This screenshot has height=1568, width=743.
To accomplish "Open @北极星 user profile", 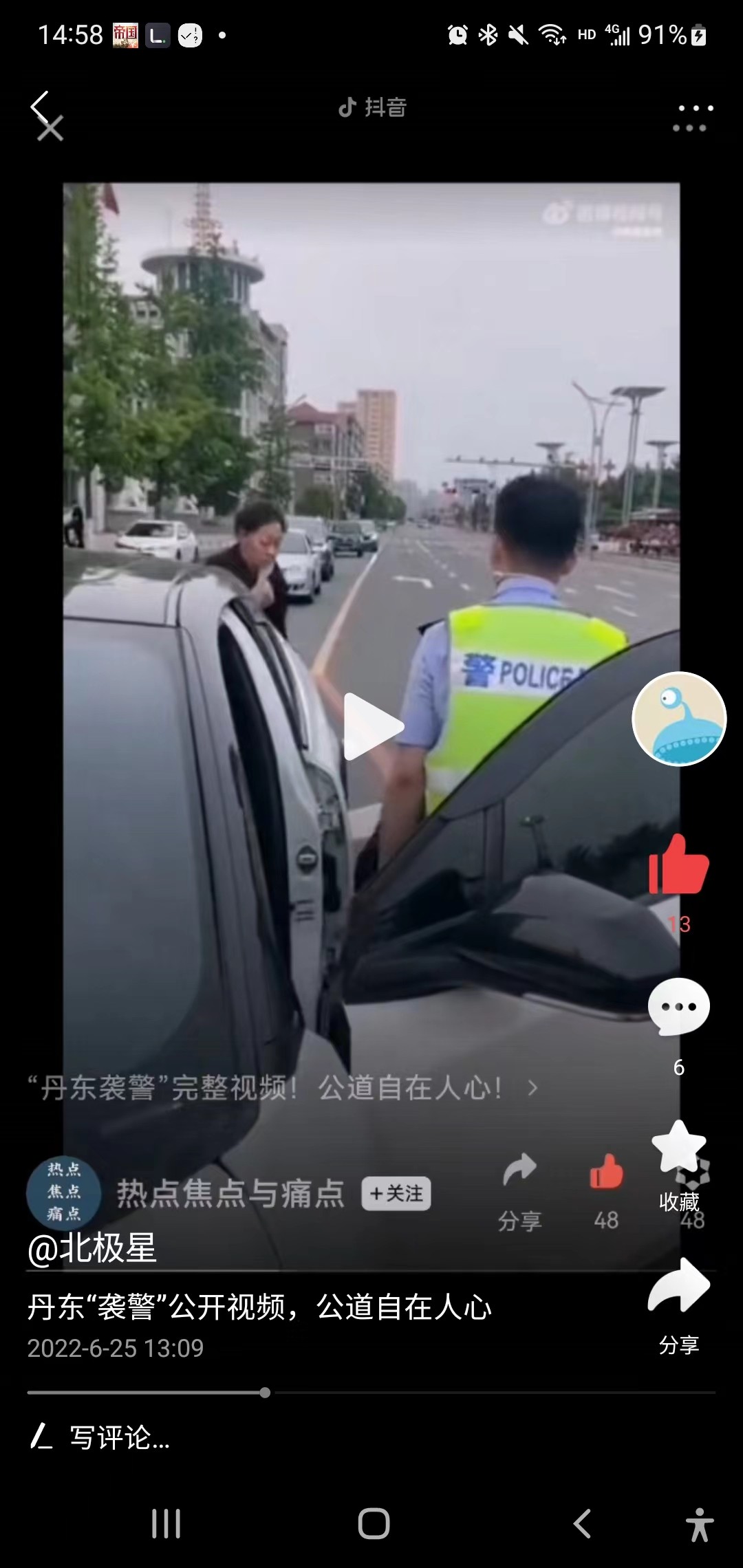I will point(92,1248).
